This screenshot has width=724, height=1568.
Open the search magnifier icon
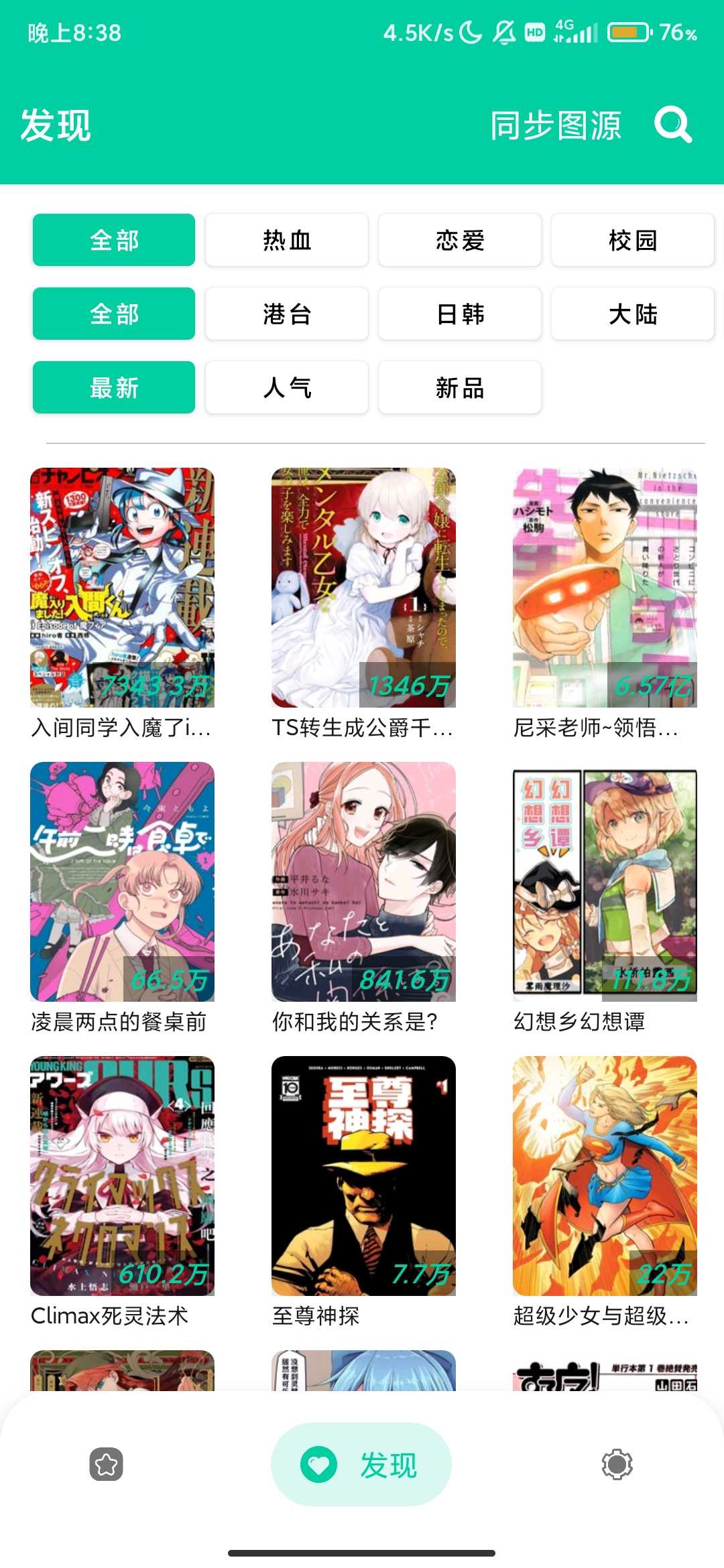(x=672, y=125)
